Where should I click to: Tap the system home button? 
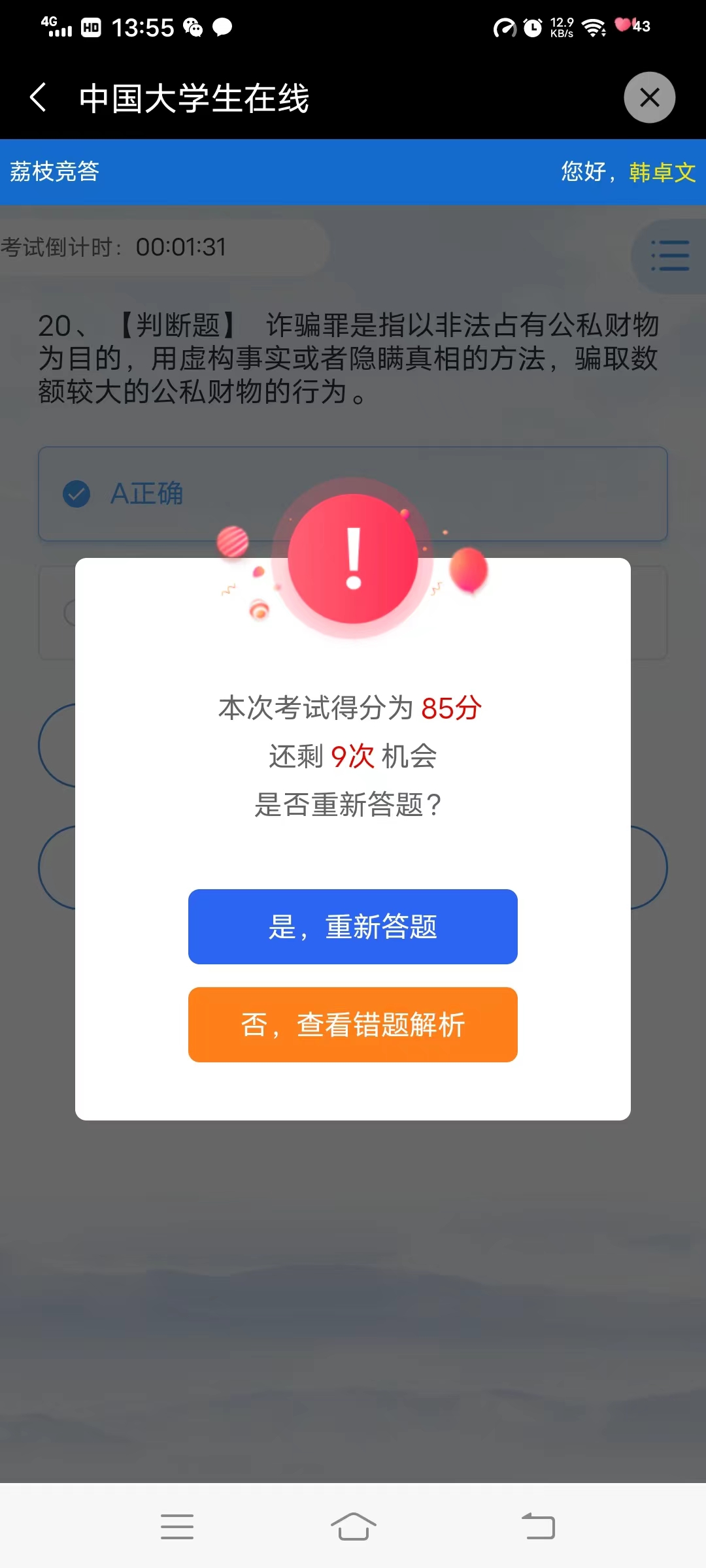point(353,1527)
